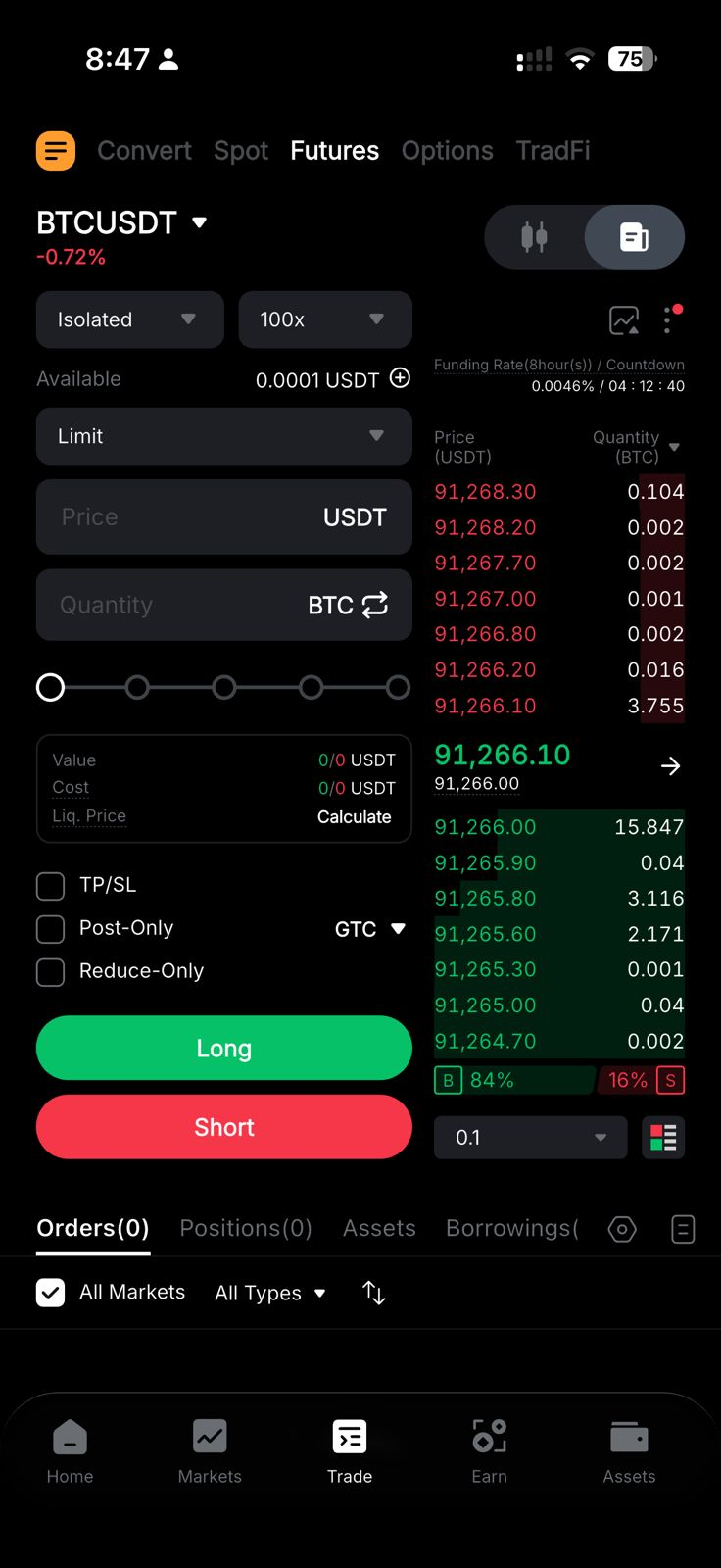Change leverage via the 100x dropdown
The image size is (721, 1568).
click(324, 319)
